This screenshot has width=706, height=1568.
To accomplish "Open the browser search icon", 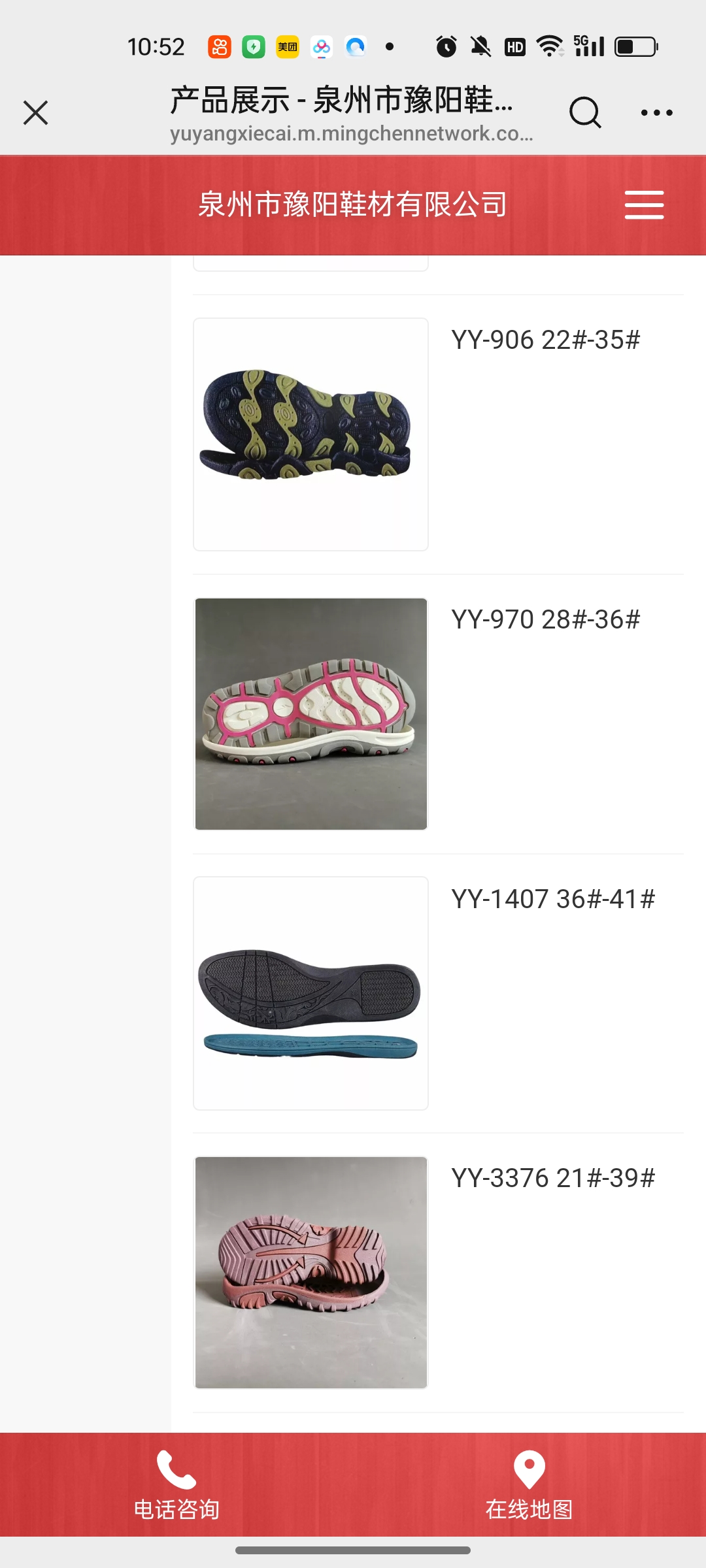I will [584, 112].
